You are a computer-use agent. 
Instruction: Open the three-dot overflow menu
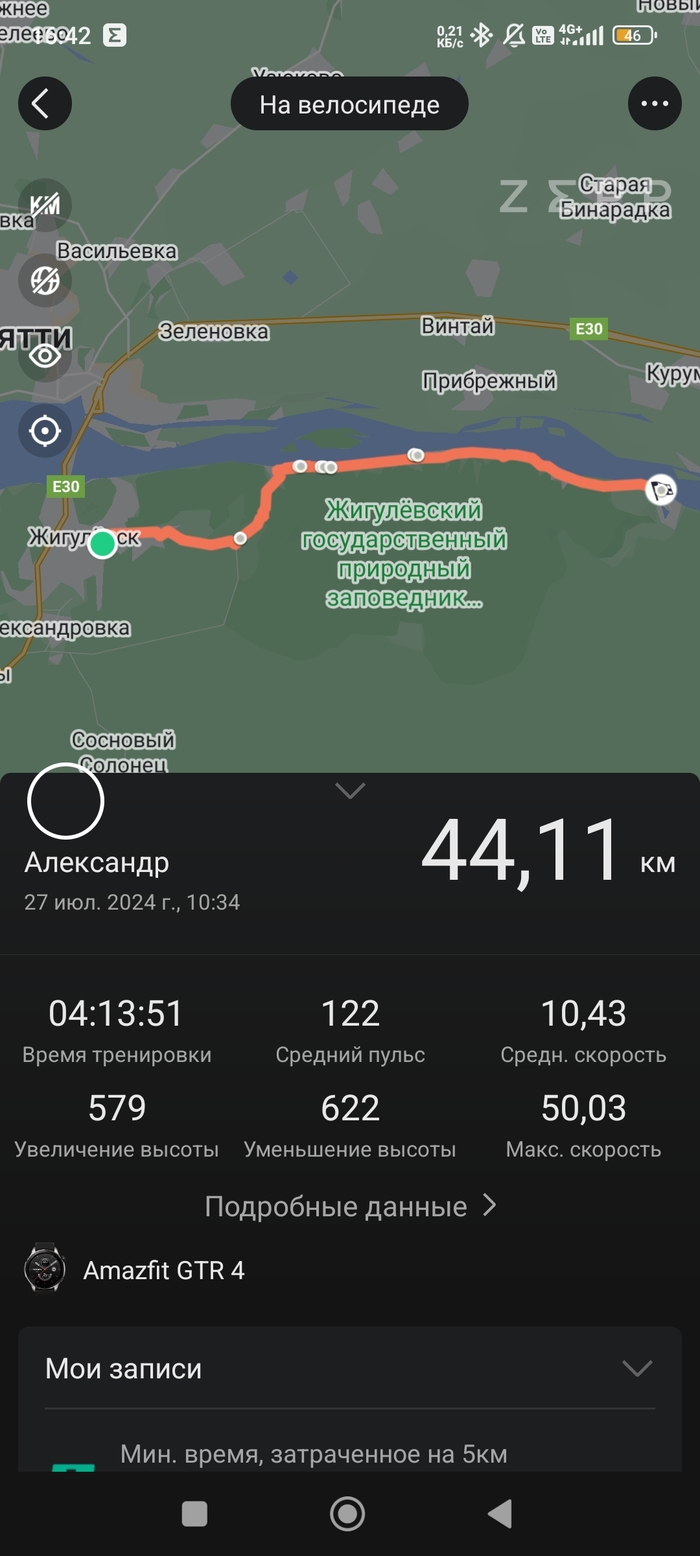pyautogui.click(x=655, y=104)
